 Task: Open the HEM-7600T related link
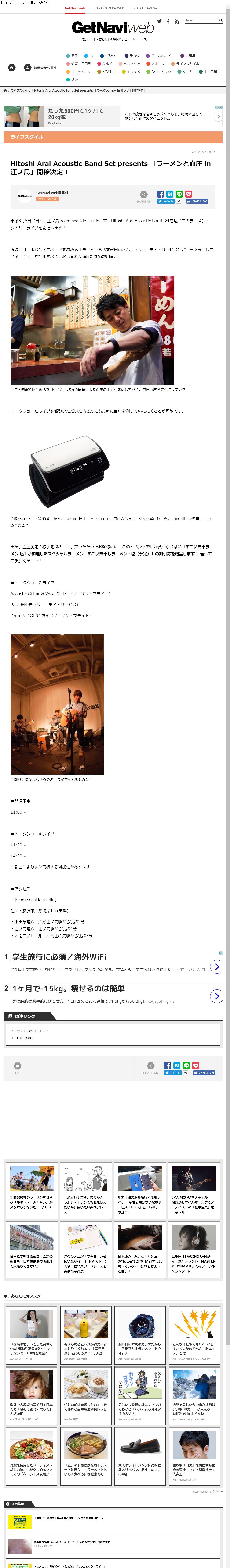[25, 1038]
